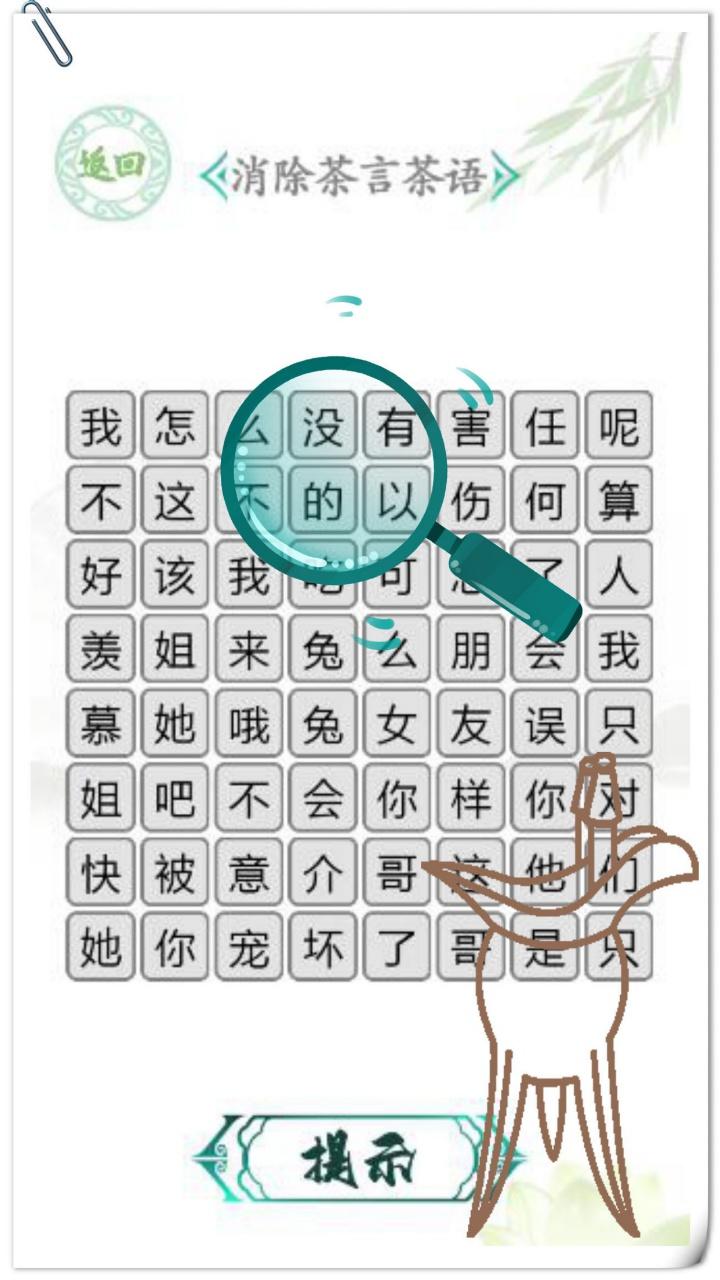This screenshot has width=720, height=1280.
Task: Tap the 女 character tile
Action: [x=397, y=723]
